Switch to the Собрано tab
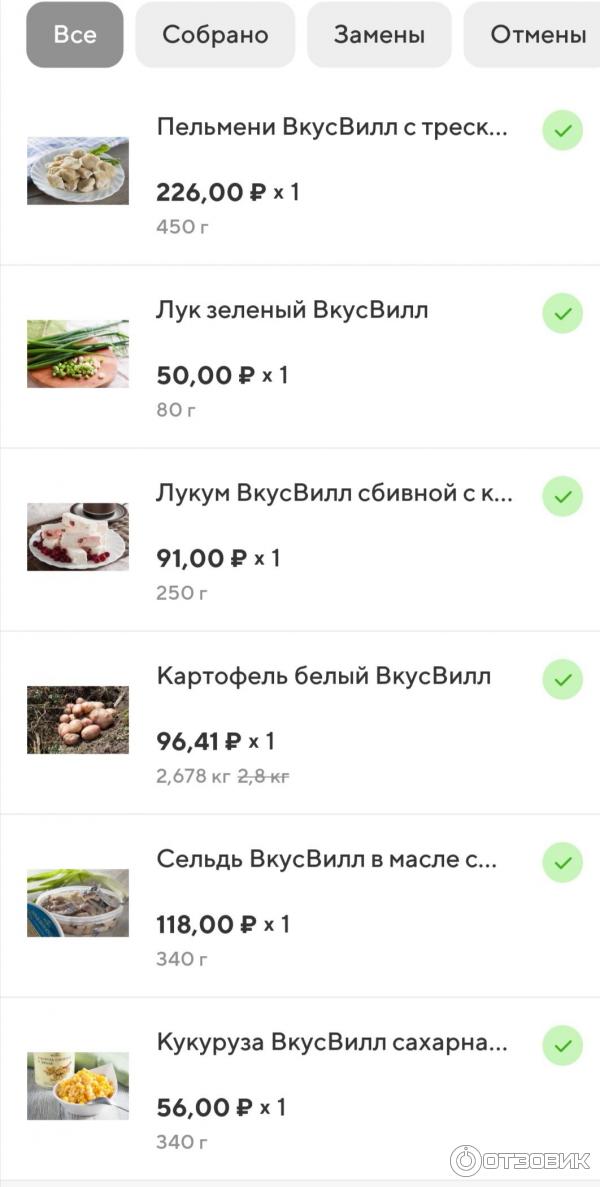 tap(215, 35)
